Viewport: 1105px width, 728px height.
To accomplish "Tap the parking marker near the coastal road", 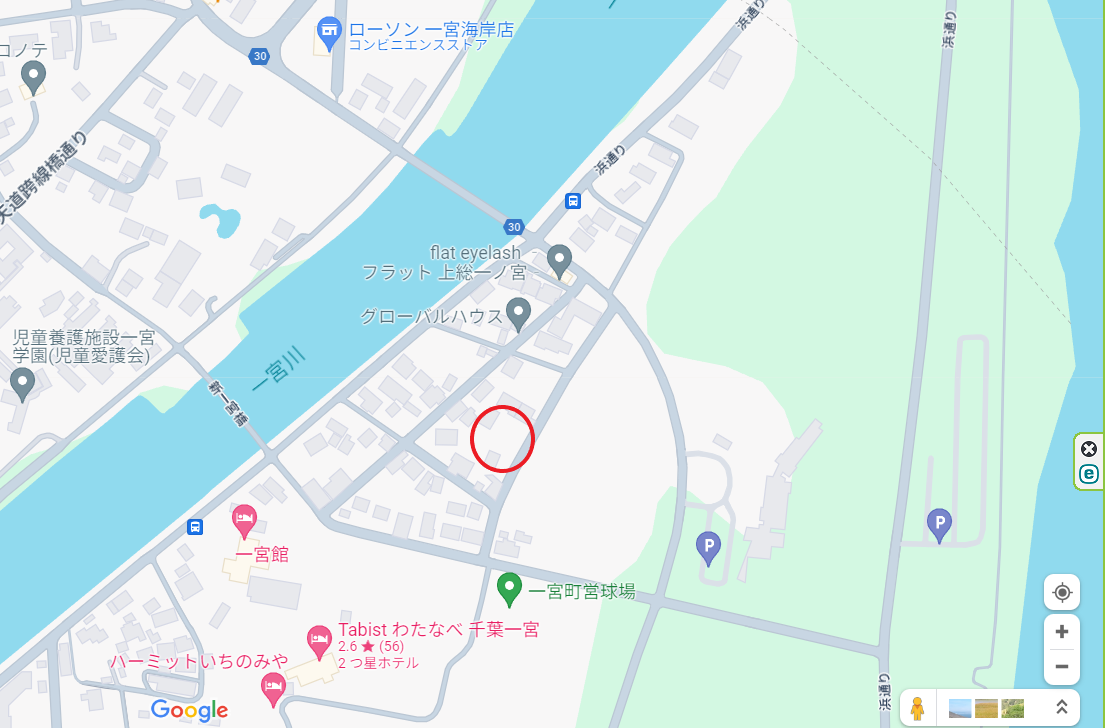I will (938, 522).
